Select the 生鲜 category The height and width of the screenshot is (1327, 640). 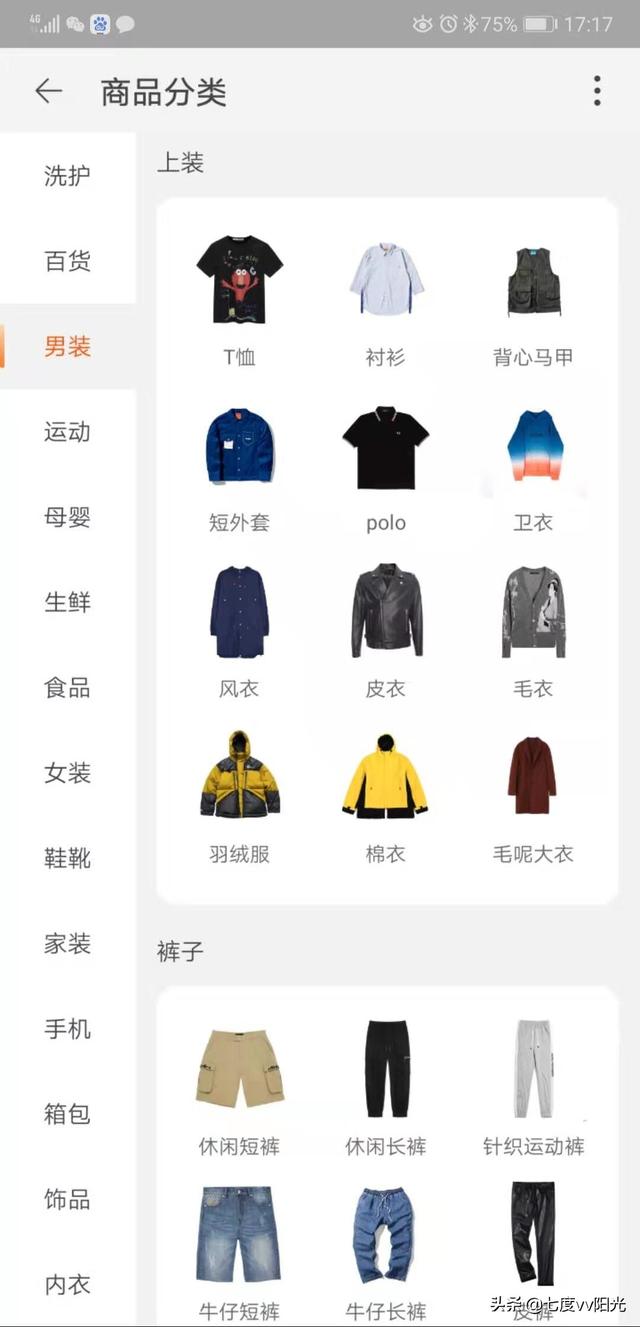[67, 602]
